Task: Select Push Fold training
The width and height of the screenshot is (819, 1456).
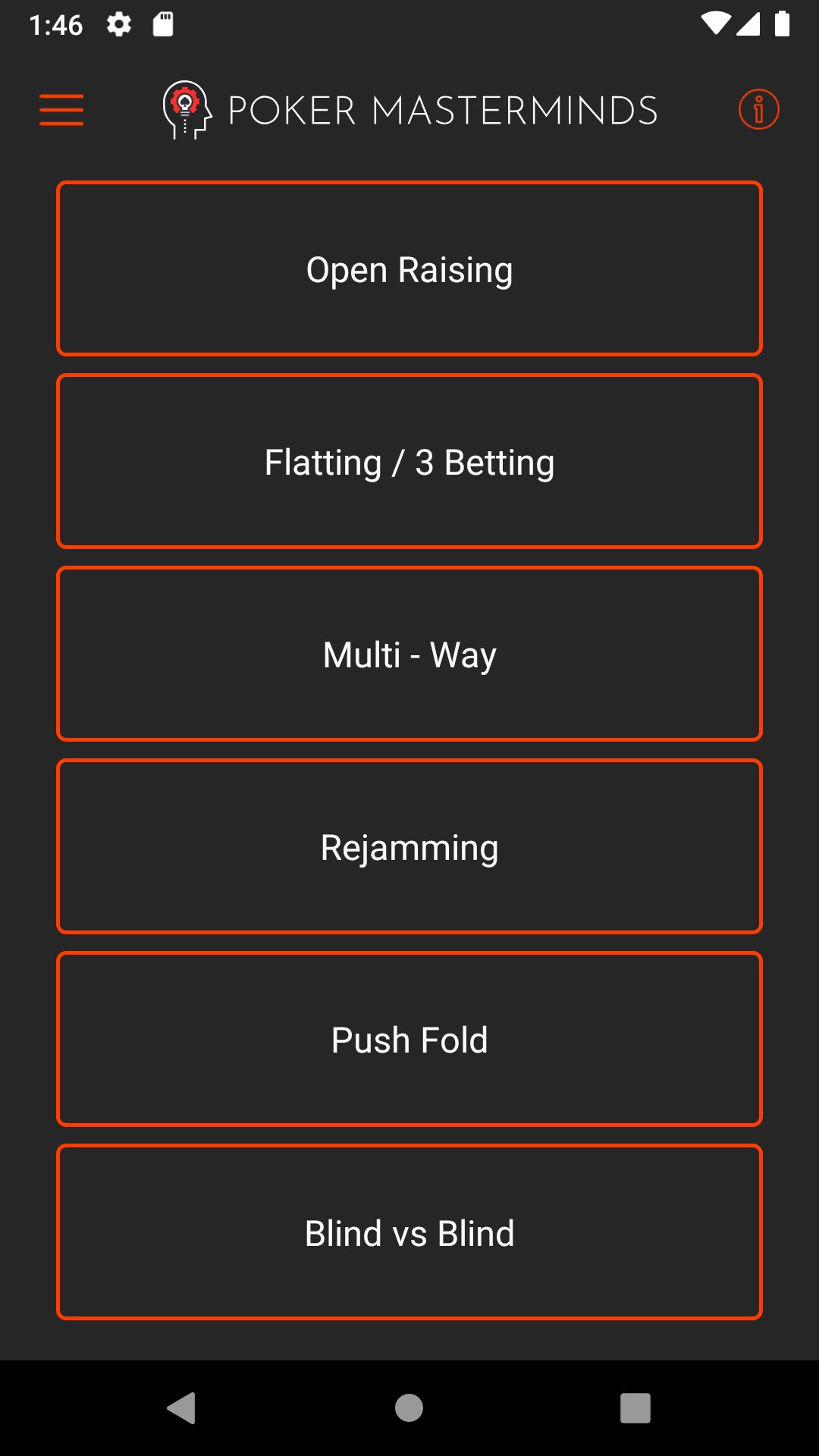Action: click(x=409, y=1040)
